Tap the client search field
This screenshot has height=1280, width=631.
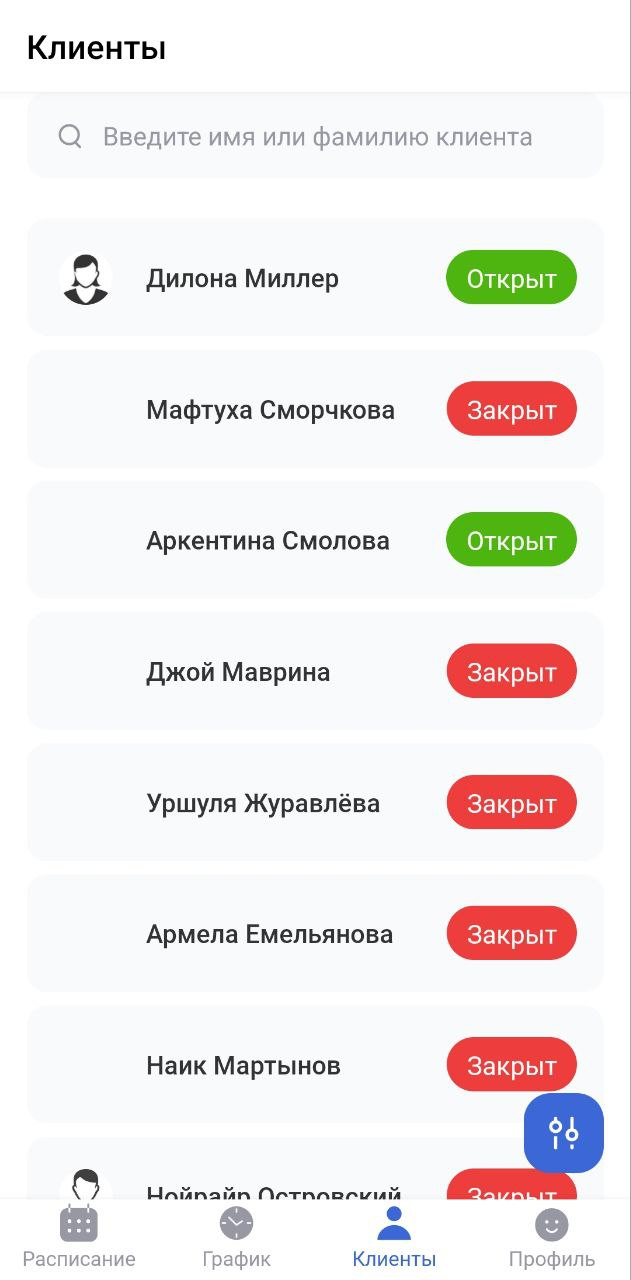(x=315, y=137)
